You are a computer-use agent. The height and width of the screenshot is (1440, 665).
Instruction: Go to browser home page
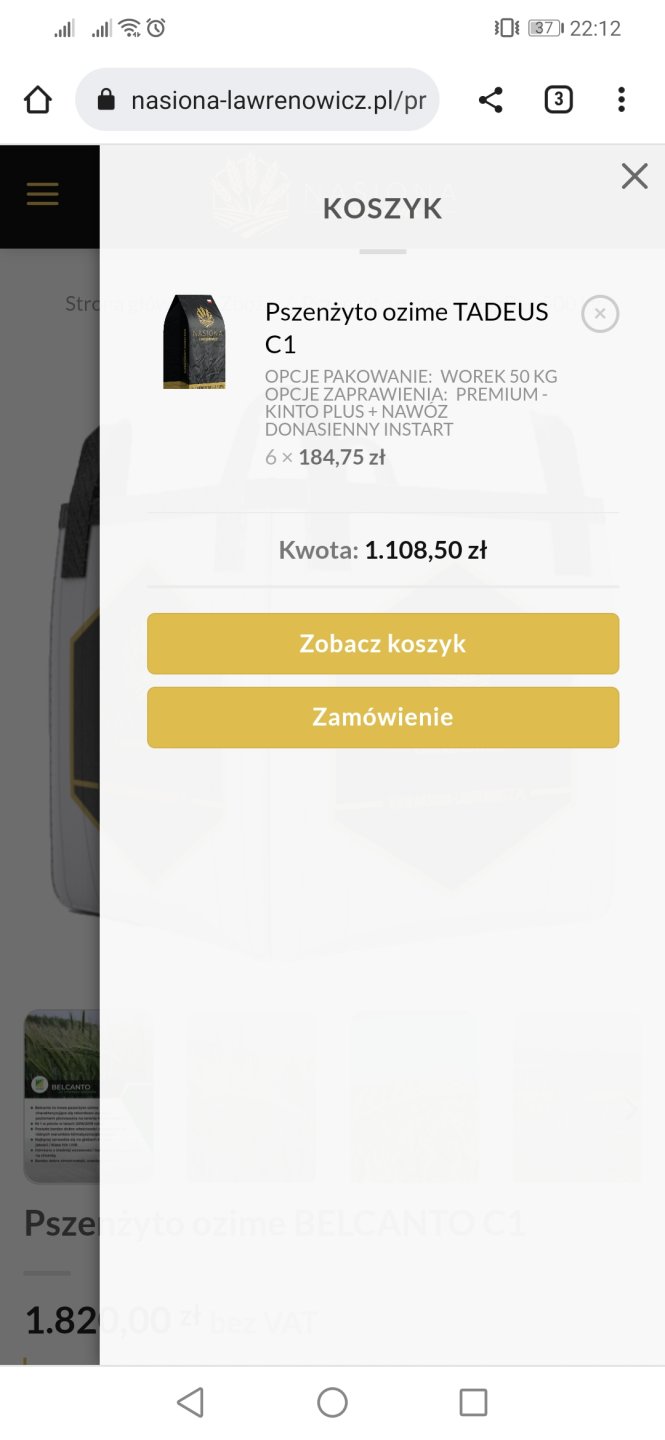[x=37, y=100]
